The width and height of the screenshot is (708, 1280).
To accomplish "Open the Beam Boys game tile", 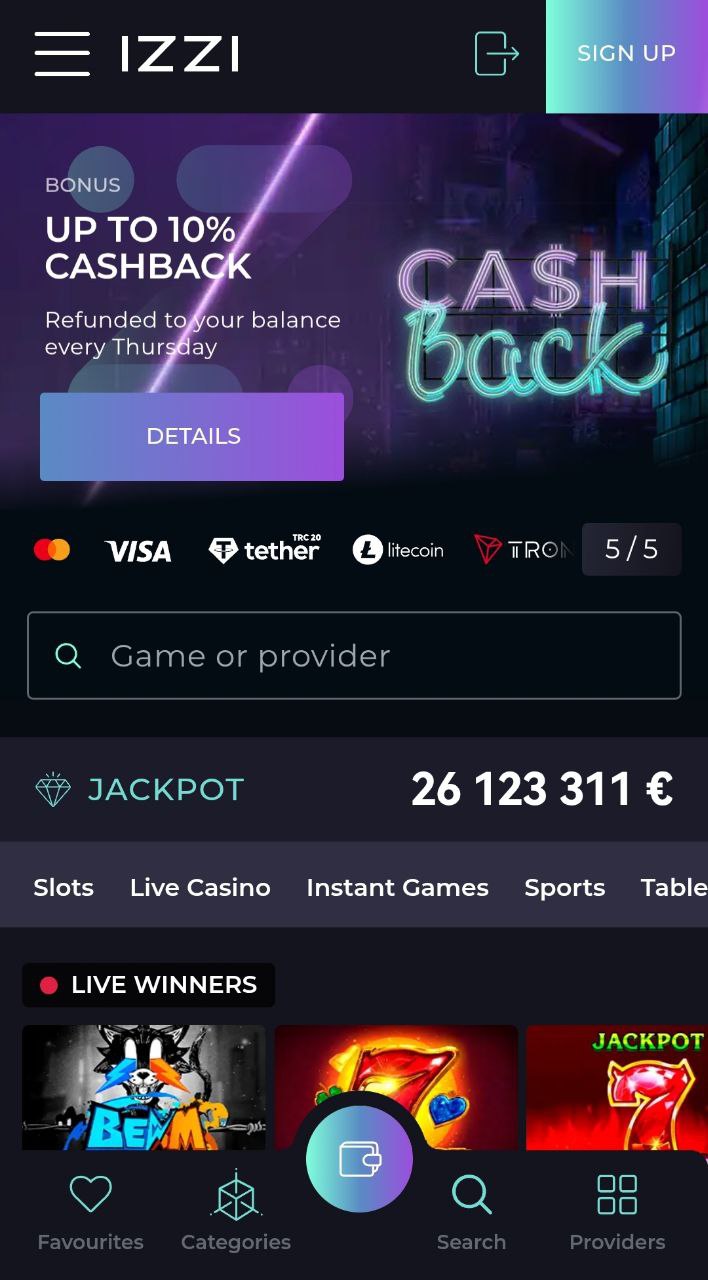I will pos(144,1087).
